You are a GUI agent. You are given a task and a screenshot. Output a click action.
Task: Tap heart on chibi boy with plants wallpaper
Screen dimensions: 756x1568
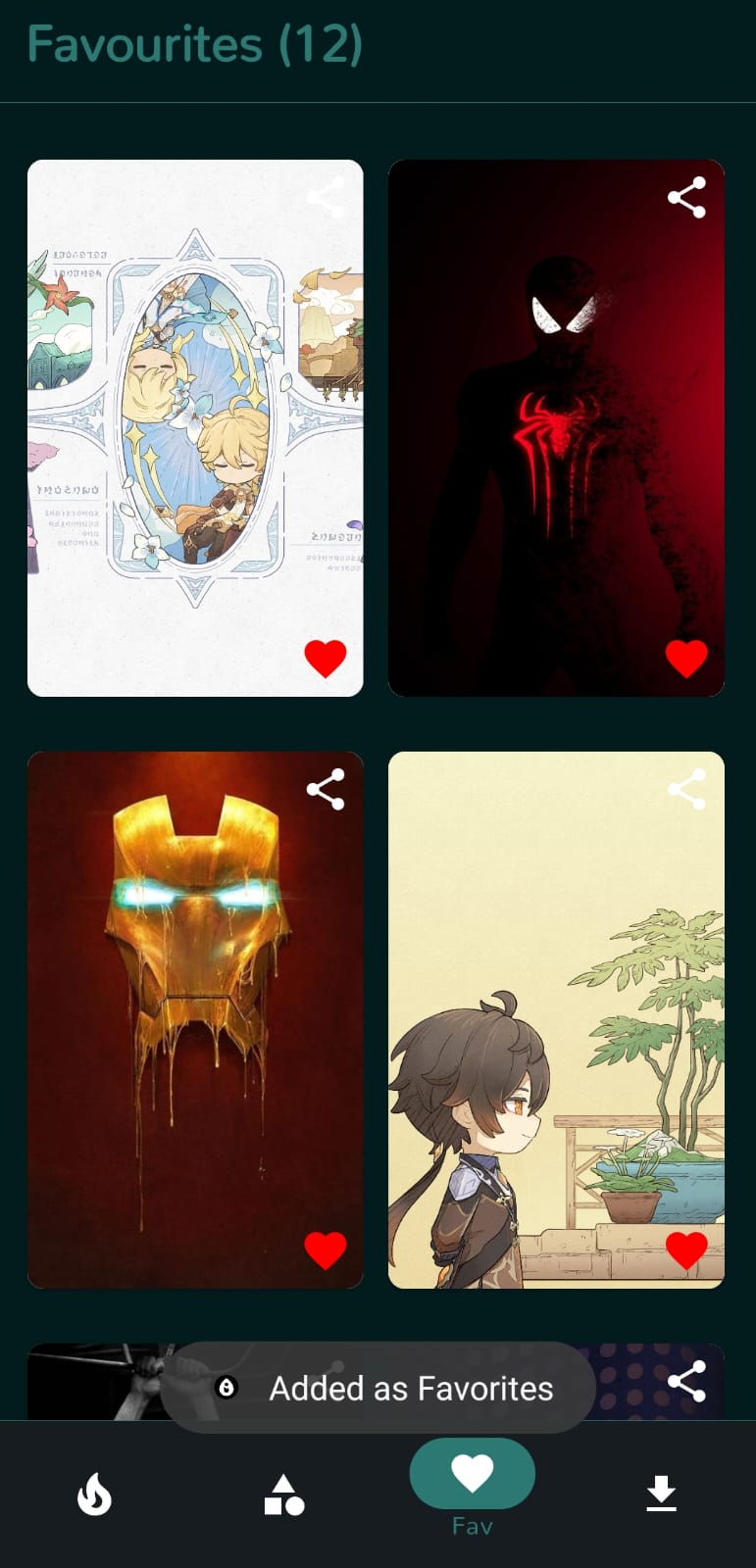coord(686,1250)
